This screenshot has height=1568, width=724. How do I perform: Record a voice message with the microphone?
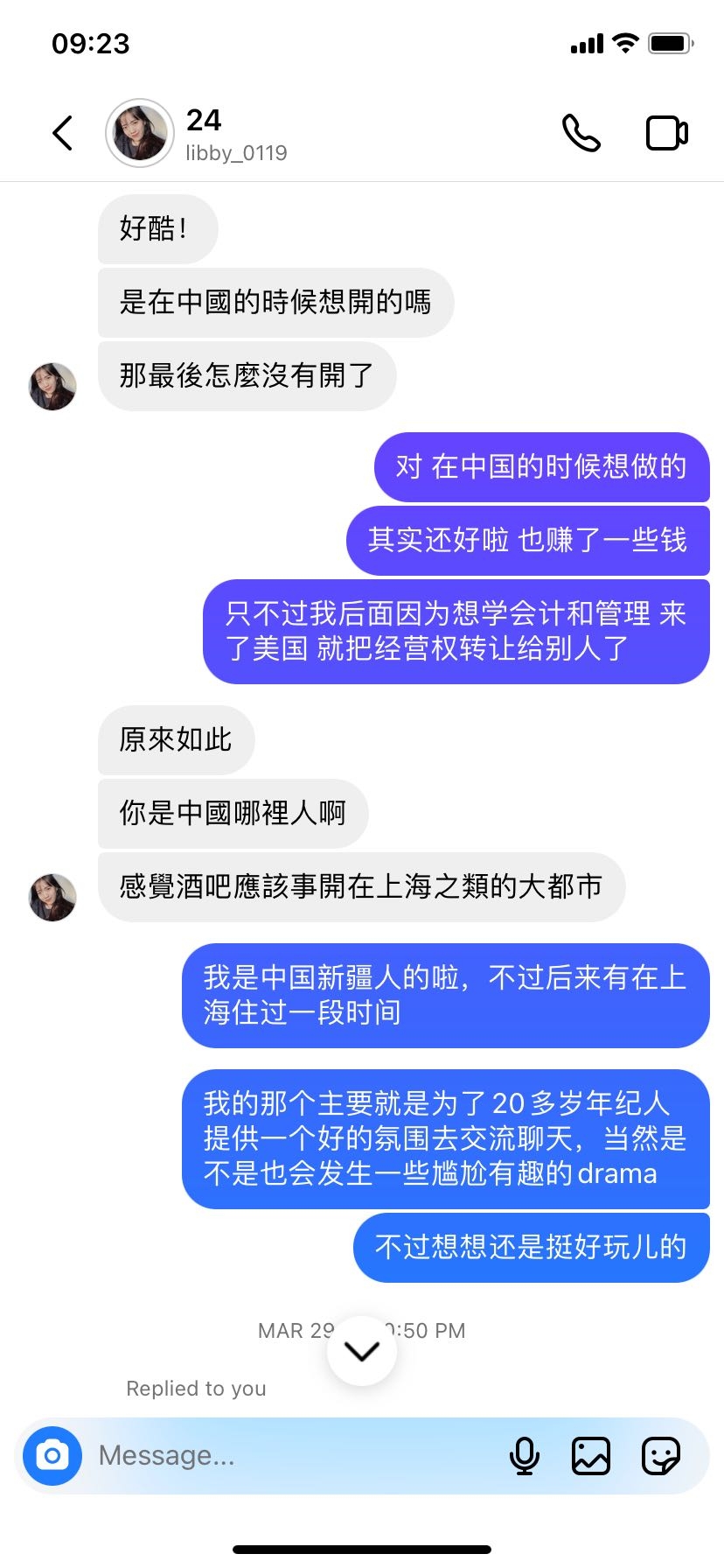[x=524, y=1456]
